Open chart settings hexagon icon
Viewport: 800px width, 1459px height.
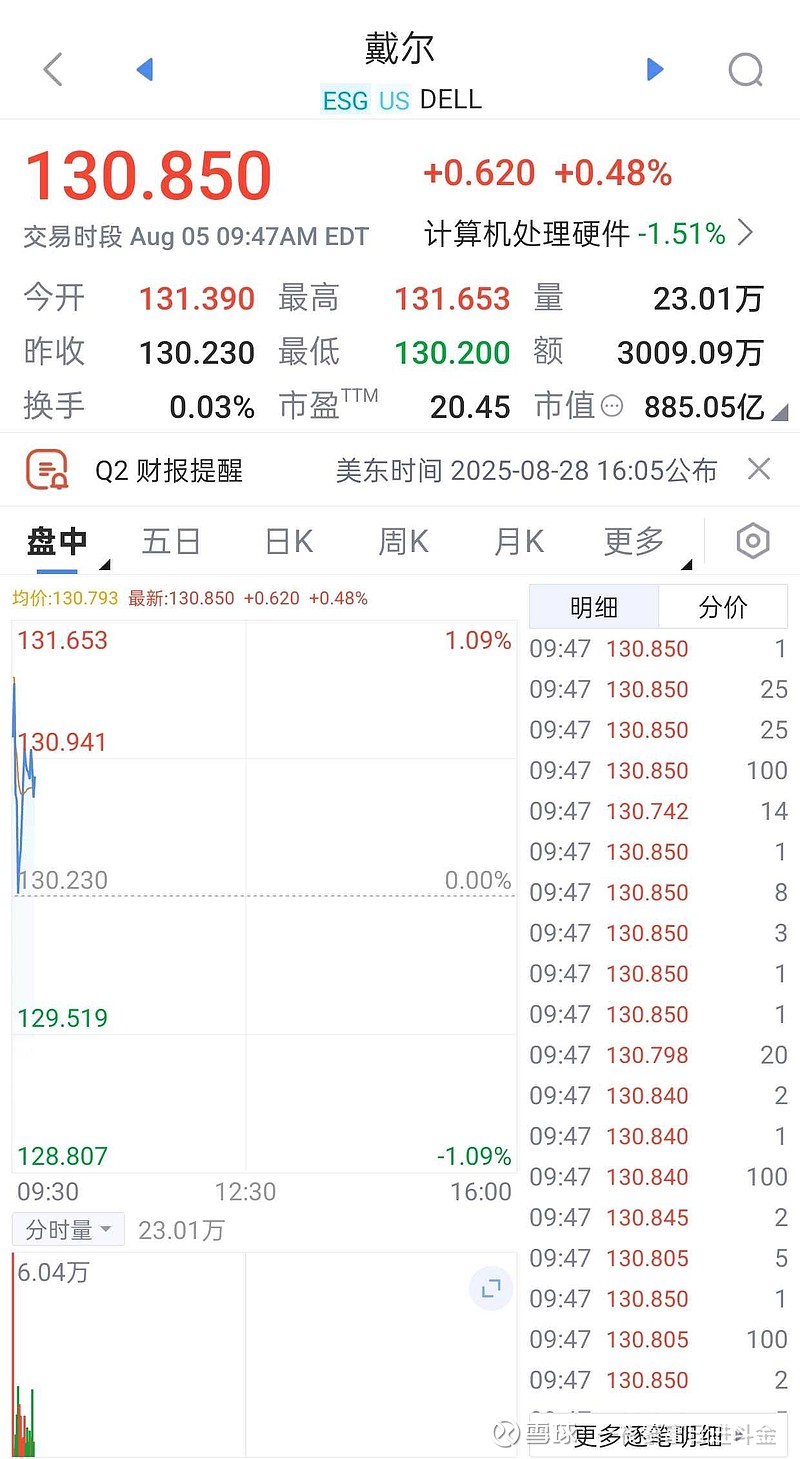(x=752, y=541)
